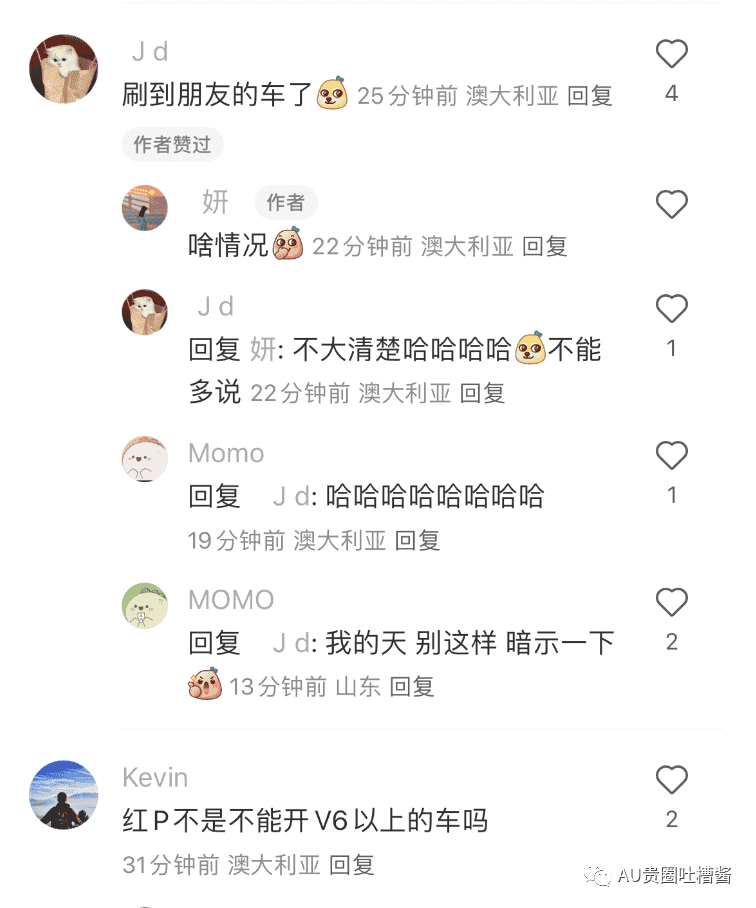The height and width of the screenshot is (908, 756).
Task: Reply to 妍's comment 啥情况
Action: click(x=544, y=246)
